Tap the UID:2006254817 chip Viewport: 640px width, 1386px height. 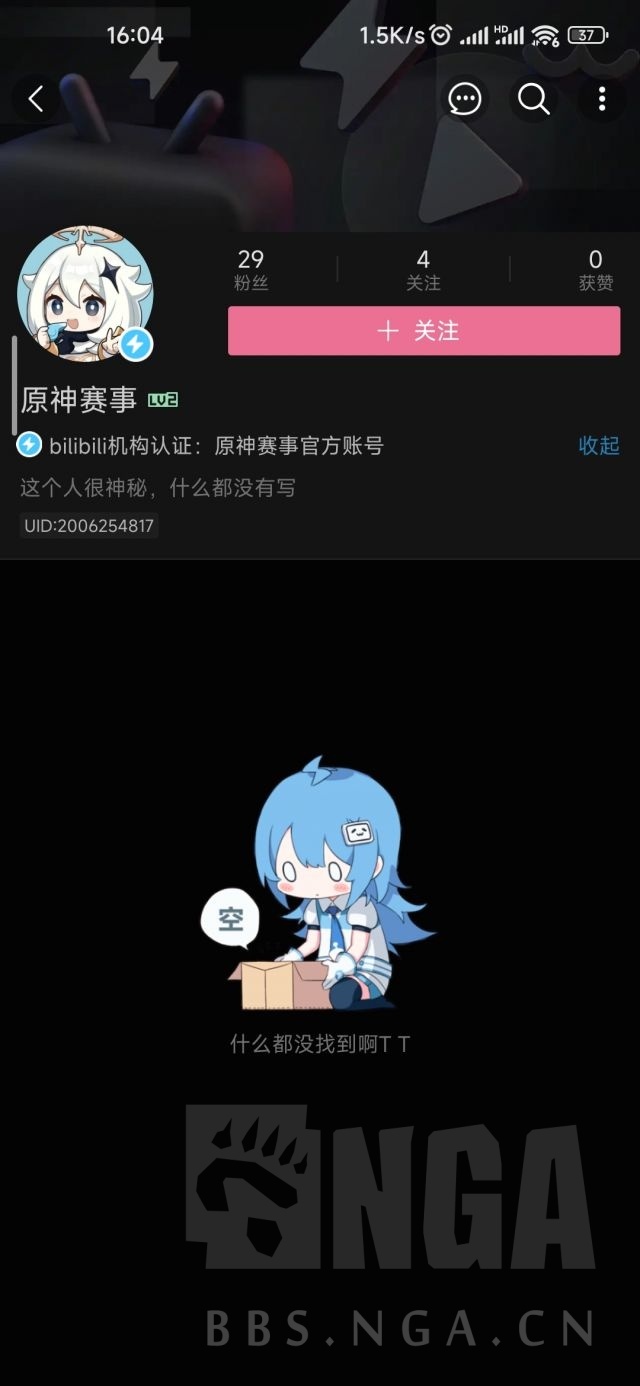(x=89, y=525)
